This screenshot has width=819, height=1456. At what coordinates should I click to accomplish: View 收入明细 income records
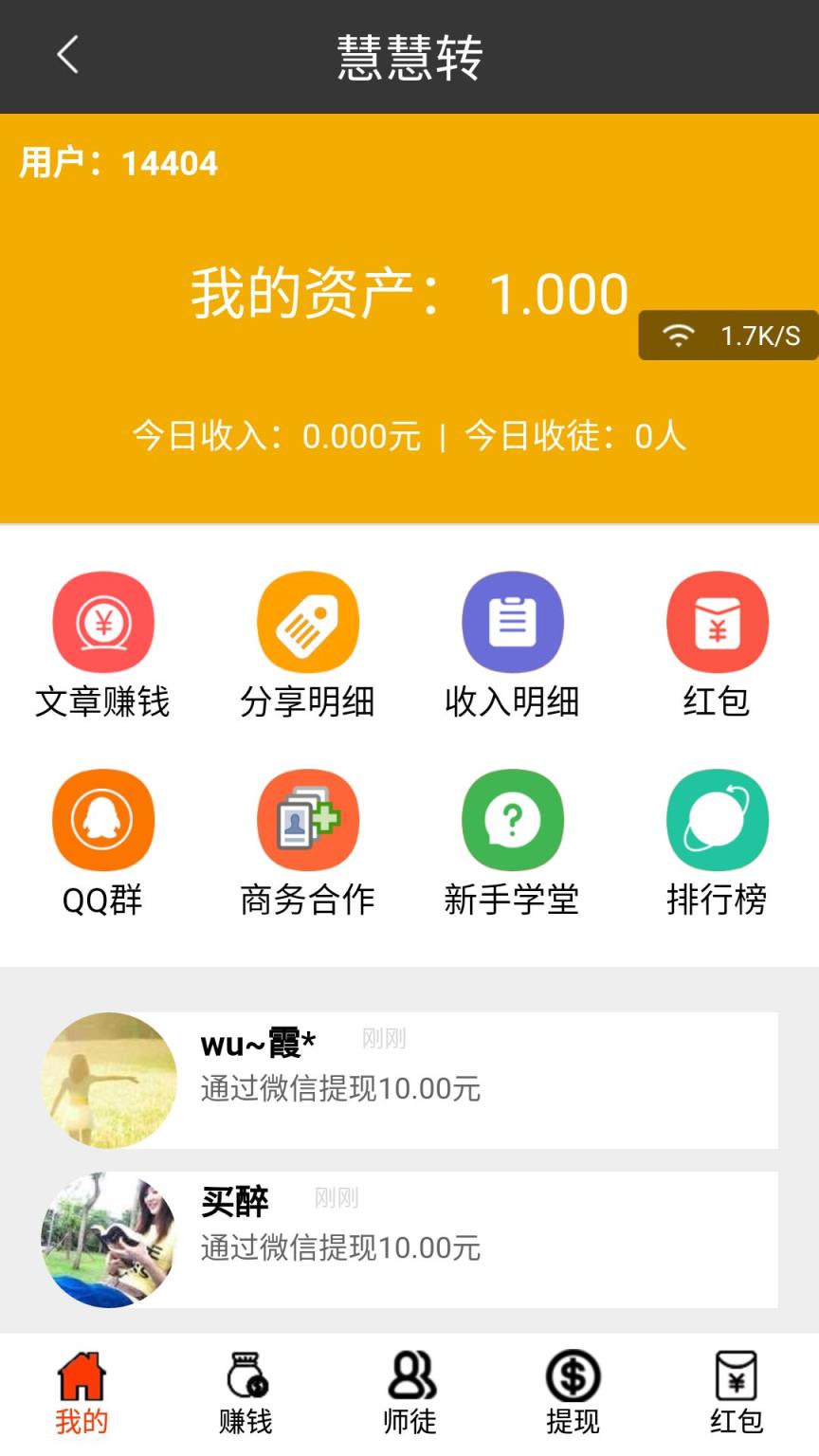(512, 621)
